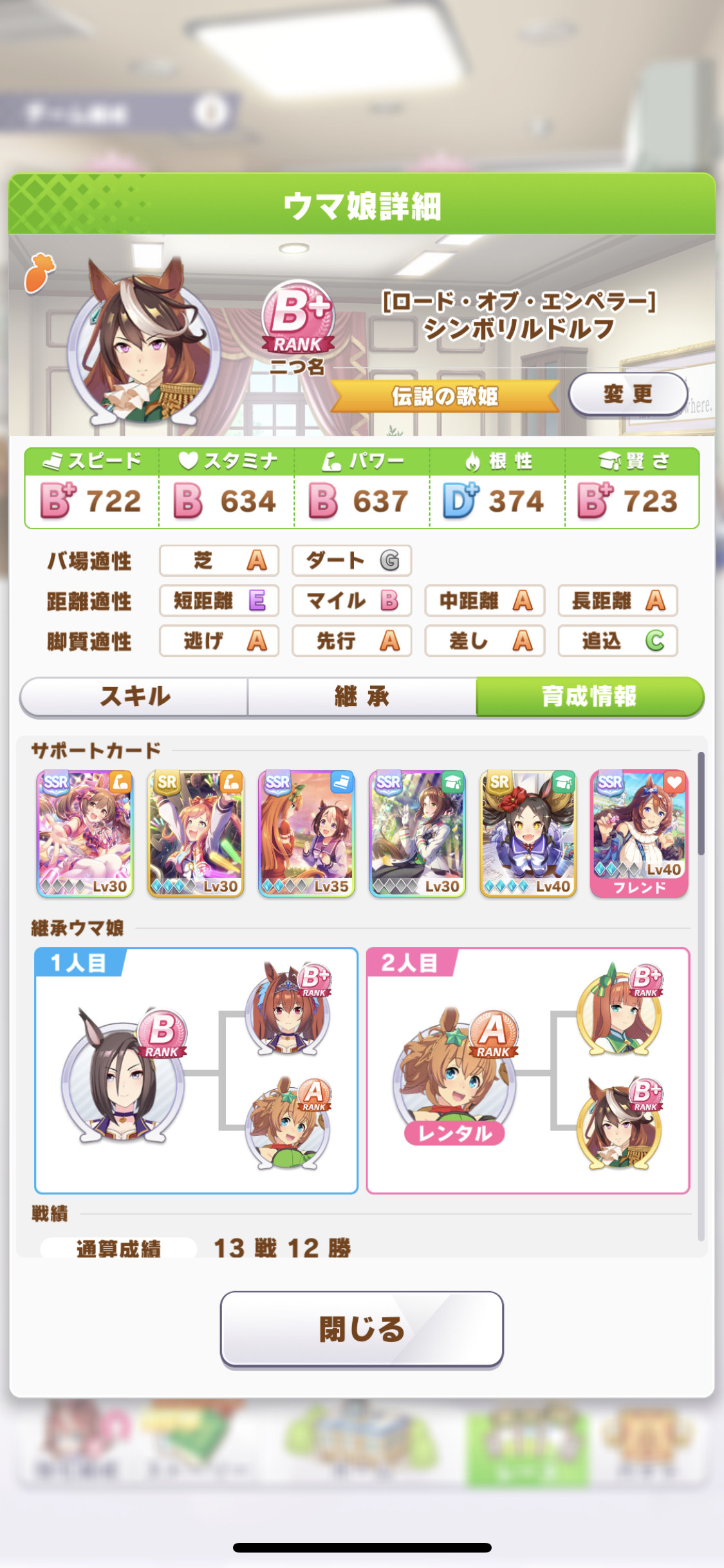Switch to the スキル tab

click(x=135, y=696)
